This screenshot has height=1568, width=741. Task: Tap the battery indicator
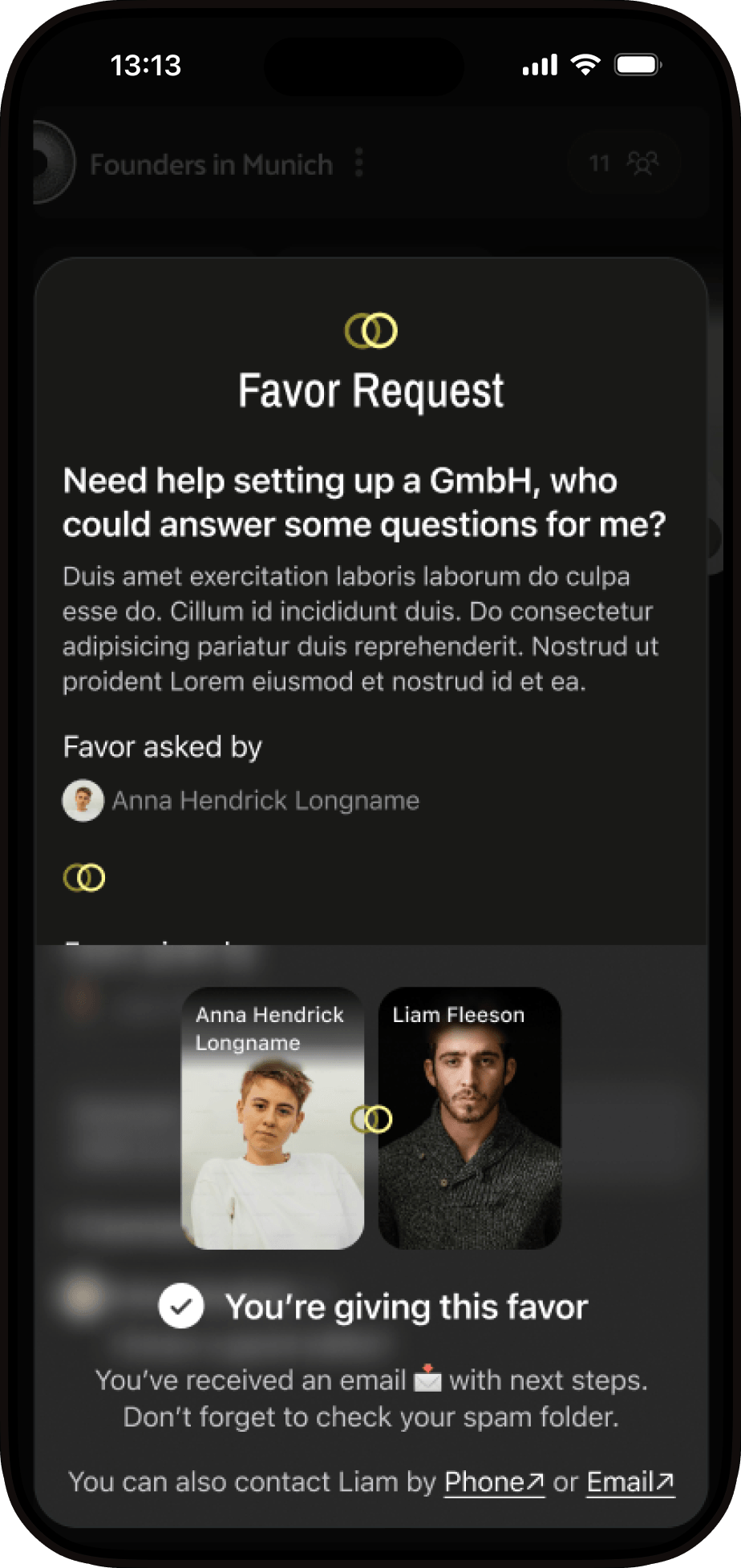[638, 65]
